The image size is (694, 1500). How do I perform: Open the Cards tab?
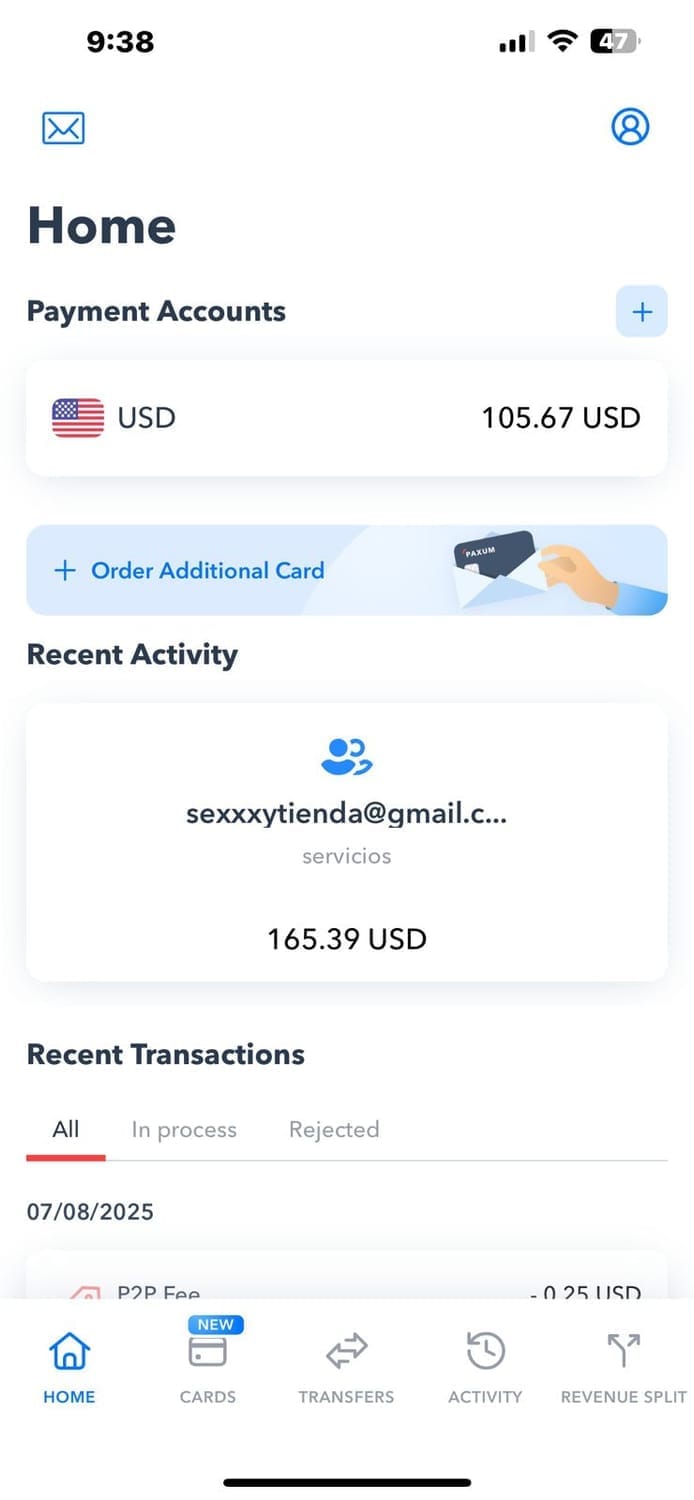(208, 1366)
